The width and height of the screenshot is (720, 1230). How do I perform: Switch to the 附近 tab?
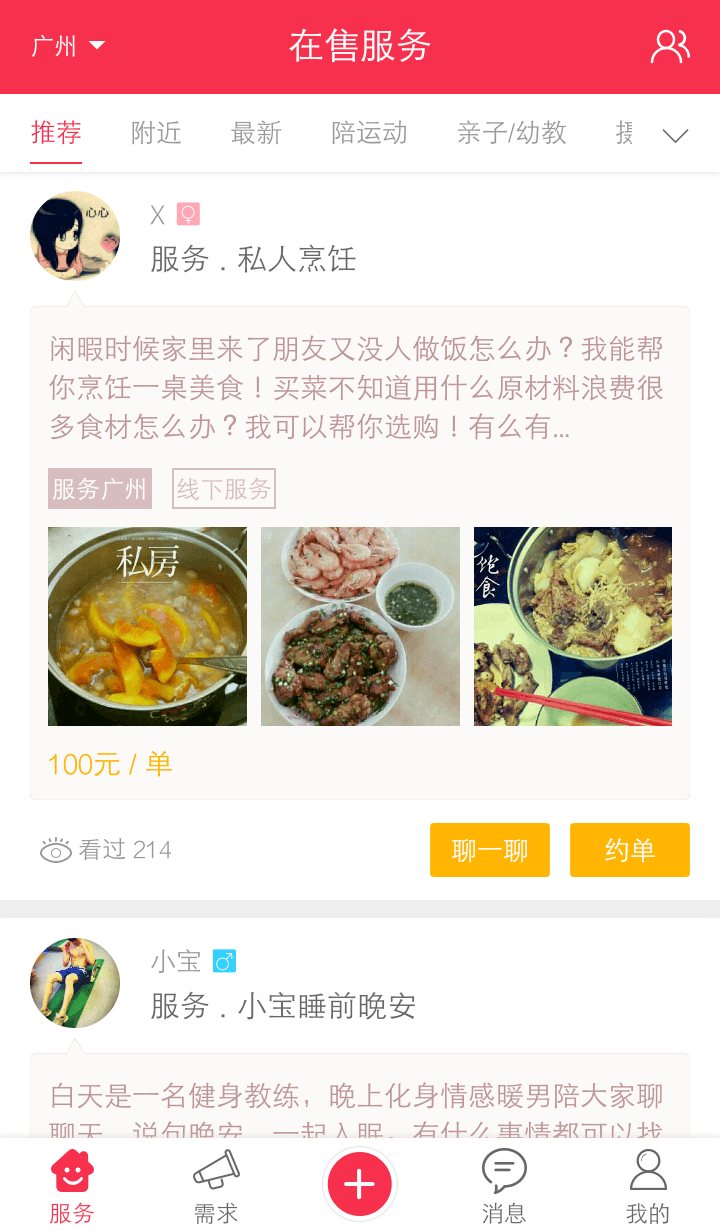[155, 133]
